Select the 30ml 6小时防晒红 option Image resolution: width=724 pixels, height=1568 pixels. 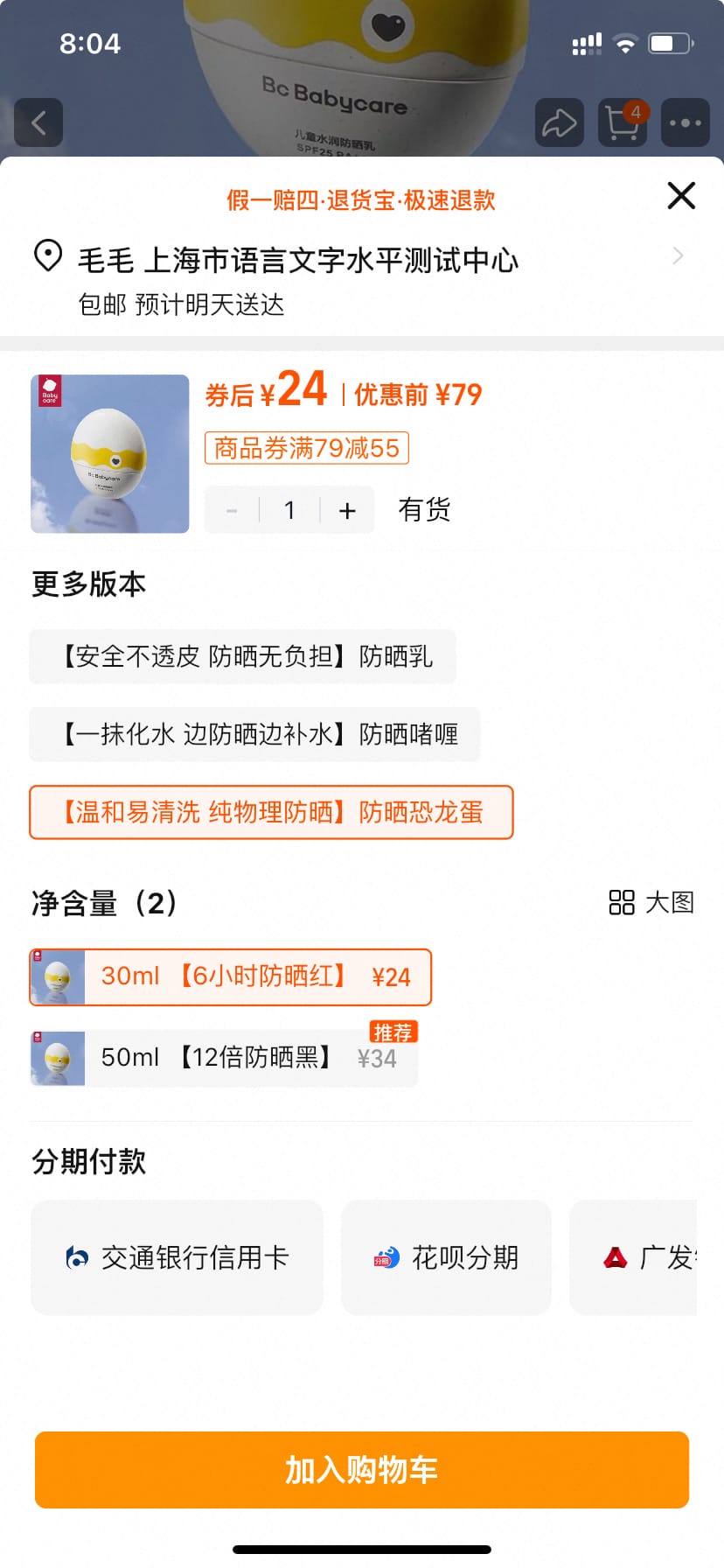230,977
